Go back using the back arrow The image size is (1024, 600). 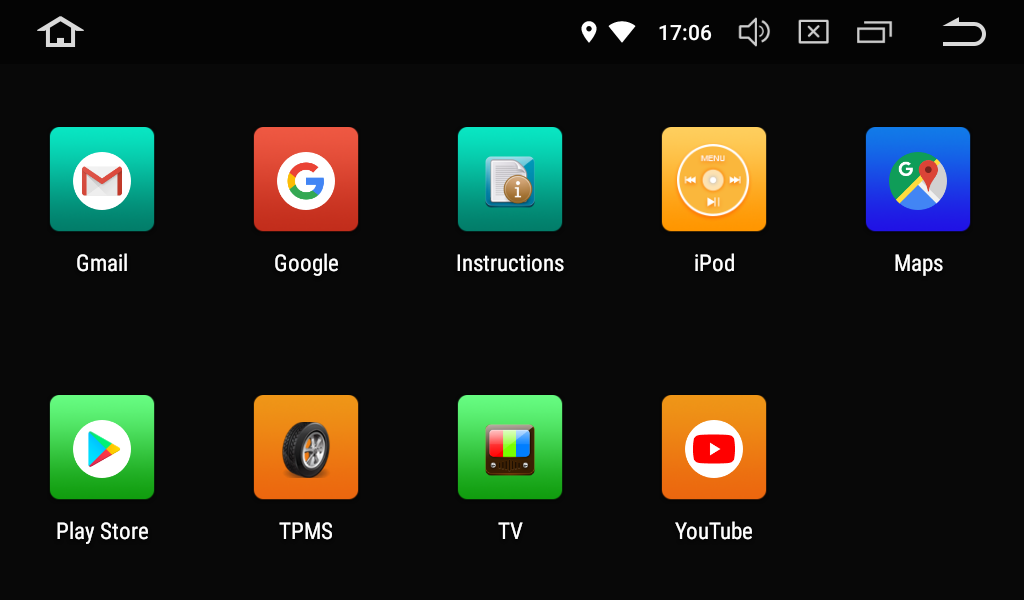point(964,32)
